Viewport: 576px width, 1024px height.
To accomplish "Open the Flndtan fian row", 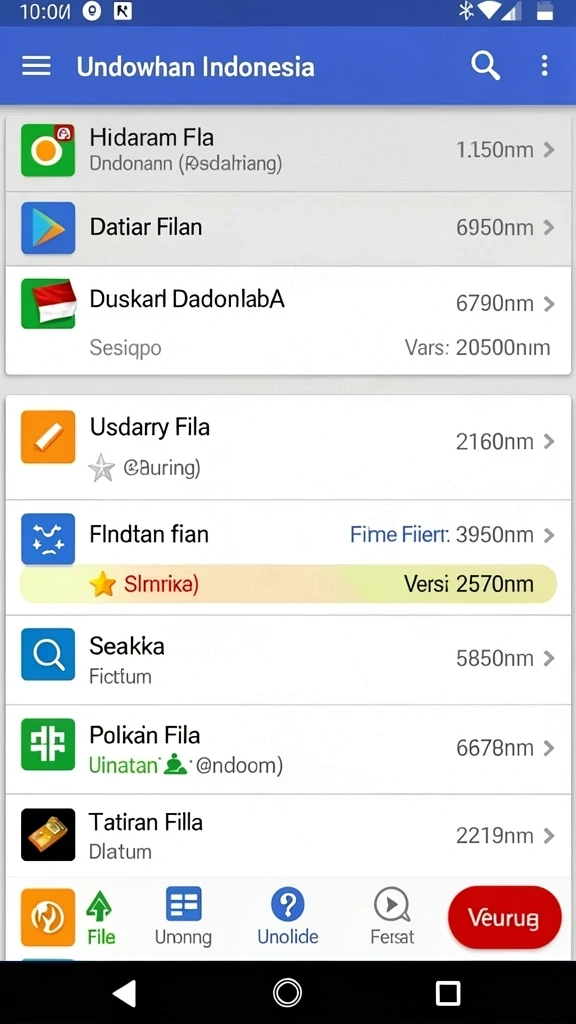I will tap(288, 557).
